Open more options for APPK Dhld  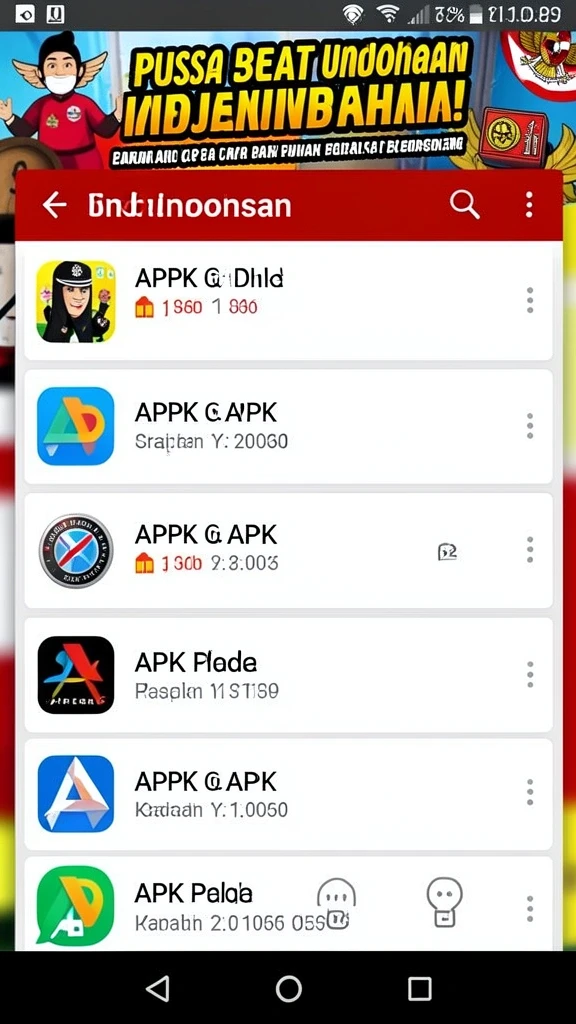coord(530,300)
